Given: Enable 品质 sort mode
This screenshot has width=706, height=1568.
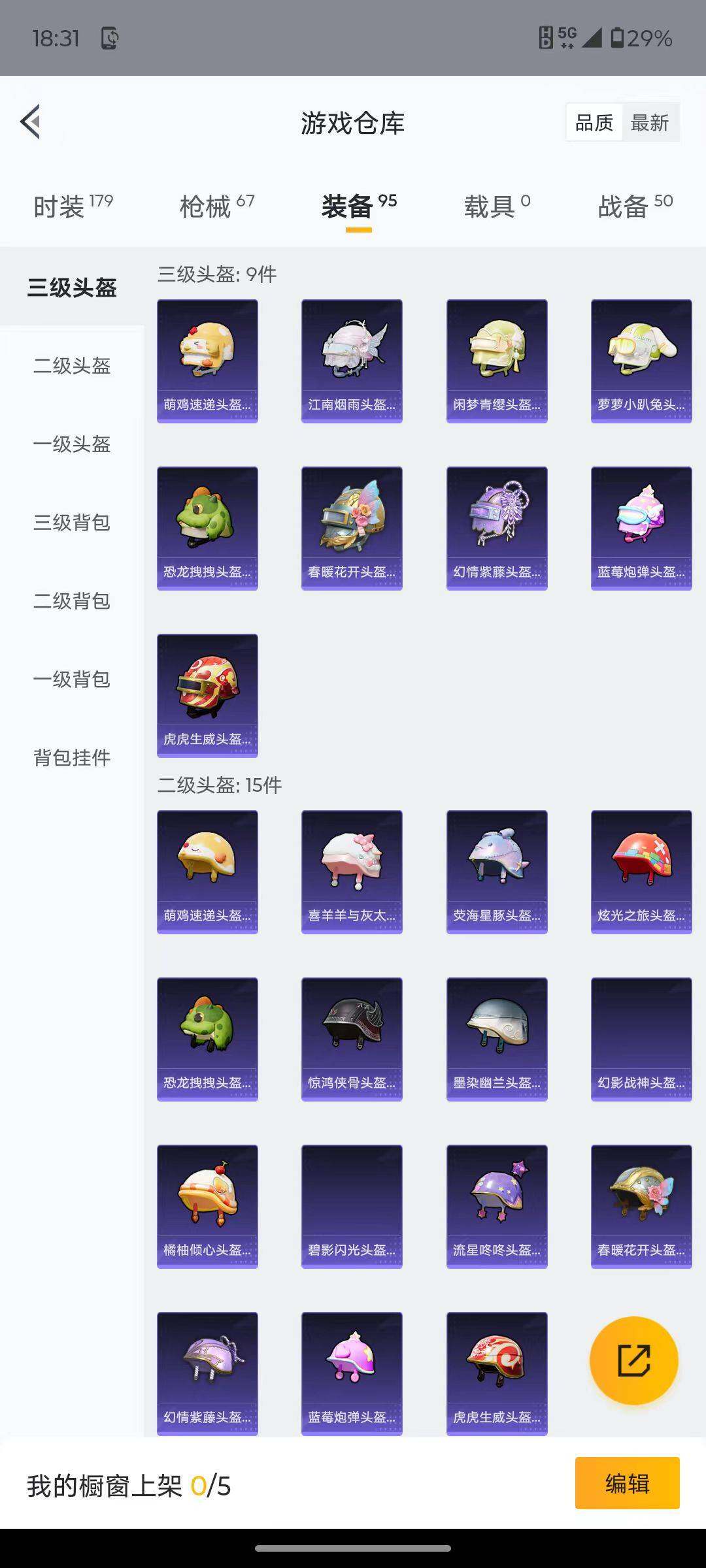Looking at the screenshot, I should point(594,122).
